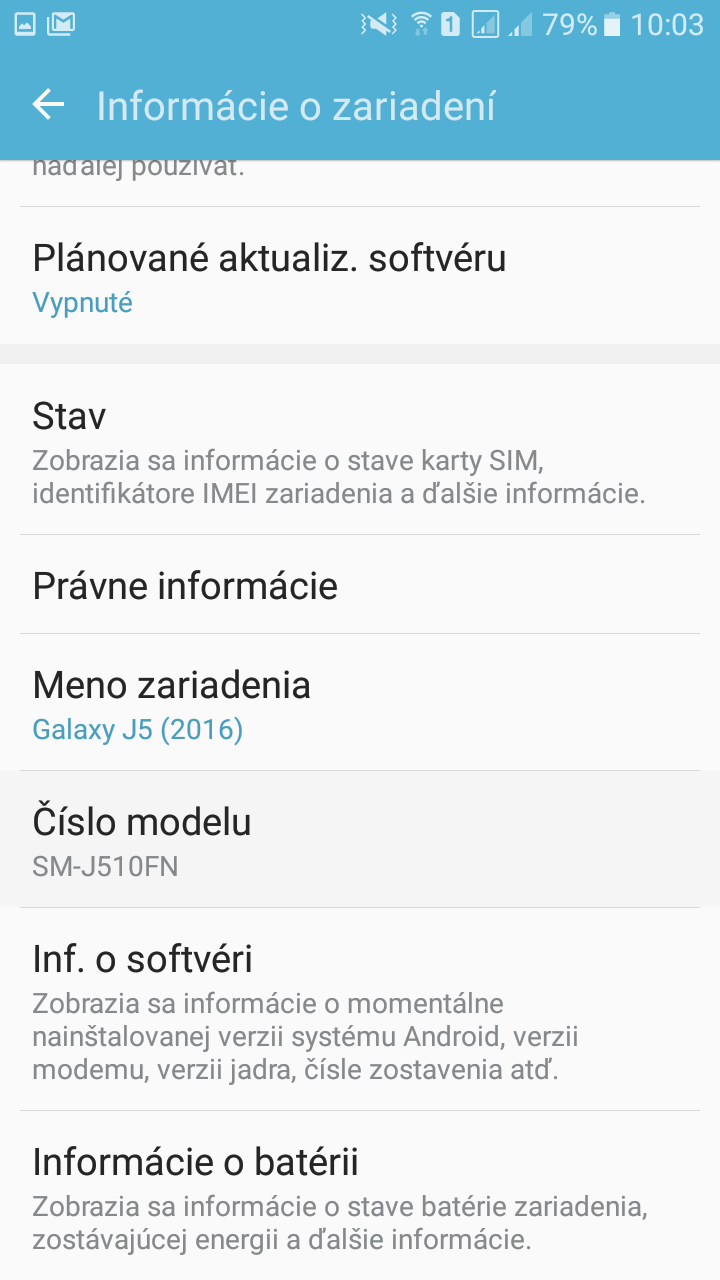Open Informácie o batérii
The image size is (720, 1280).
pyautogui.click(x=360, y=1195)
